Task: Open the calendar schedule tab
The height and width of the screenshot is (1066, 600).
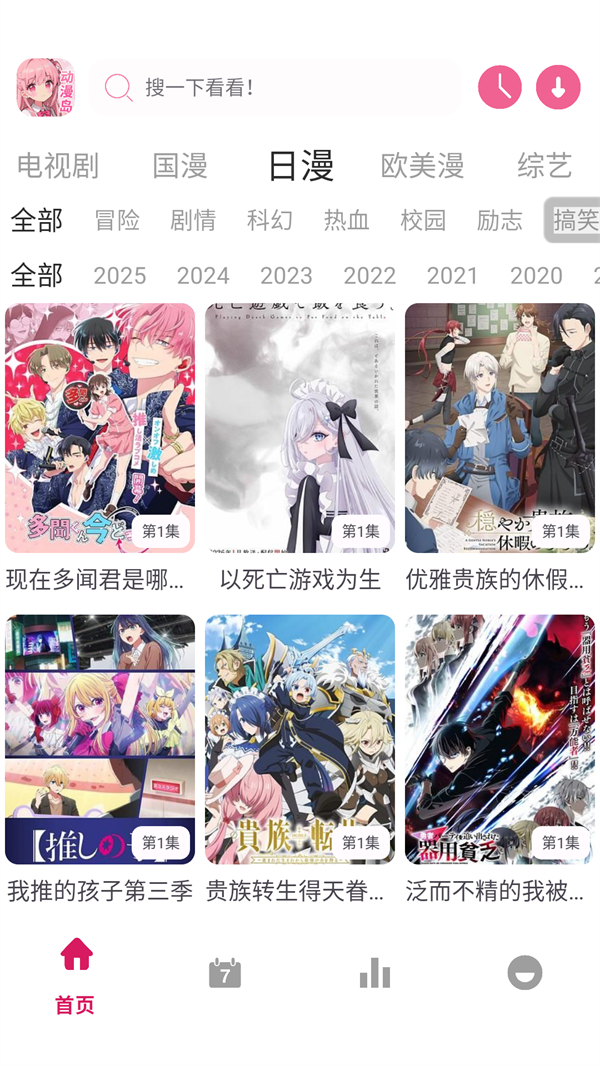Action: click(225, 973)
